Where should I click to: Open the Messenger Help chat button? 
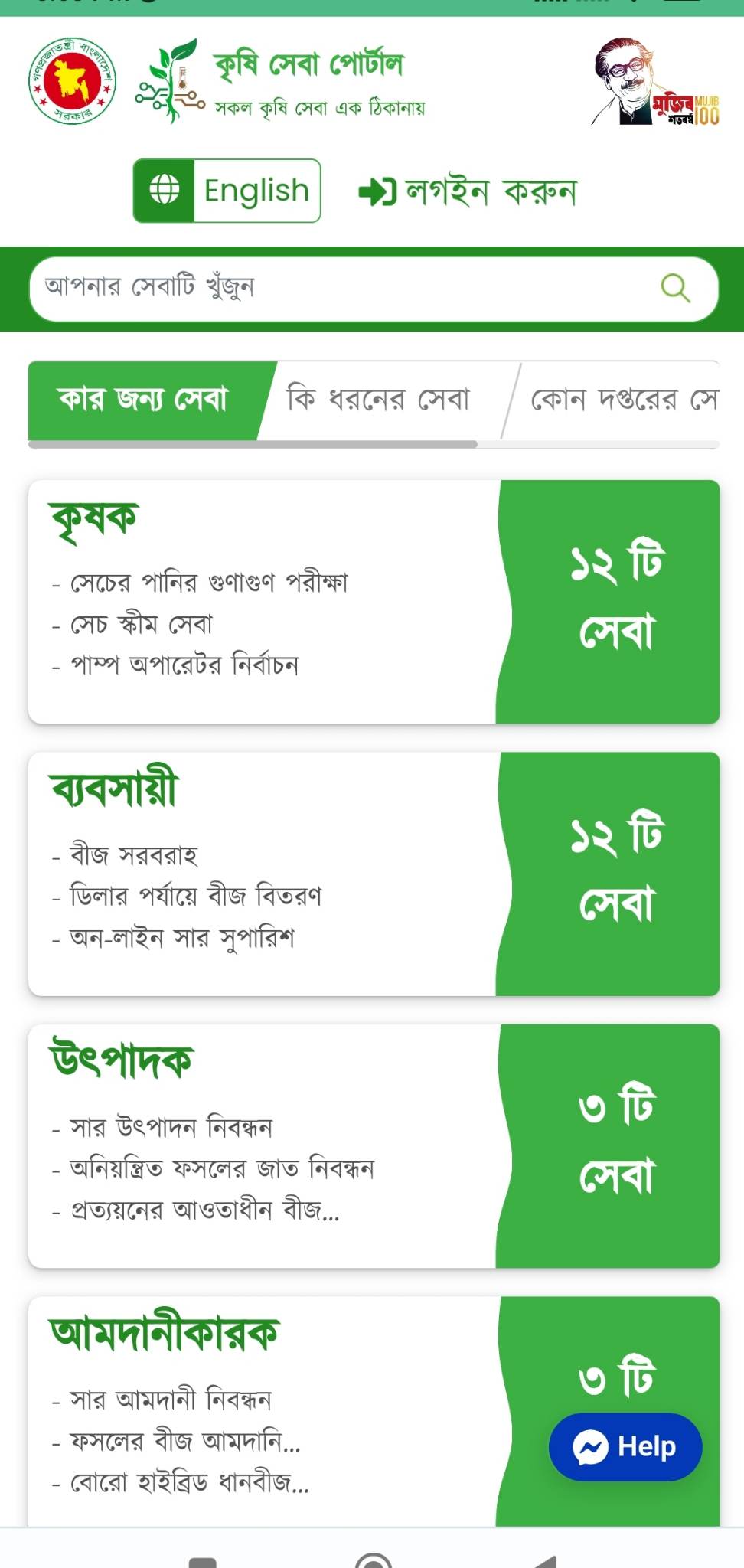pos(625,1447)
